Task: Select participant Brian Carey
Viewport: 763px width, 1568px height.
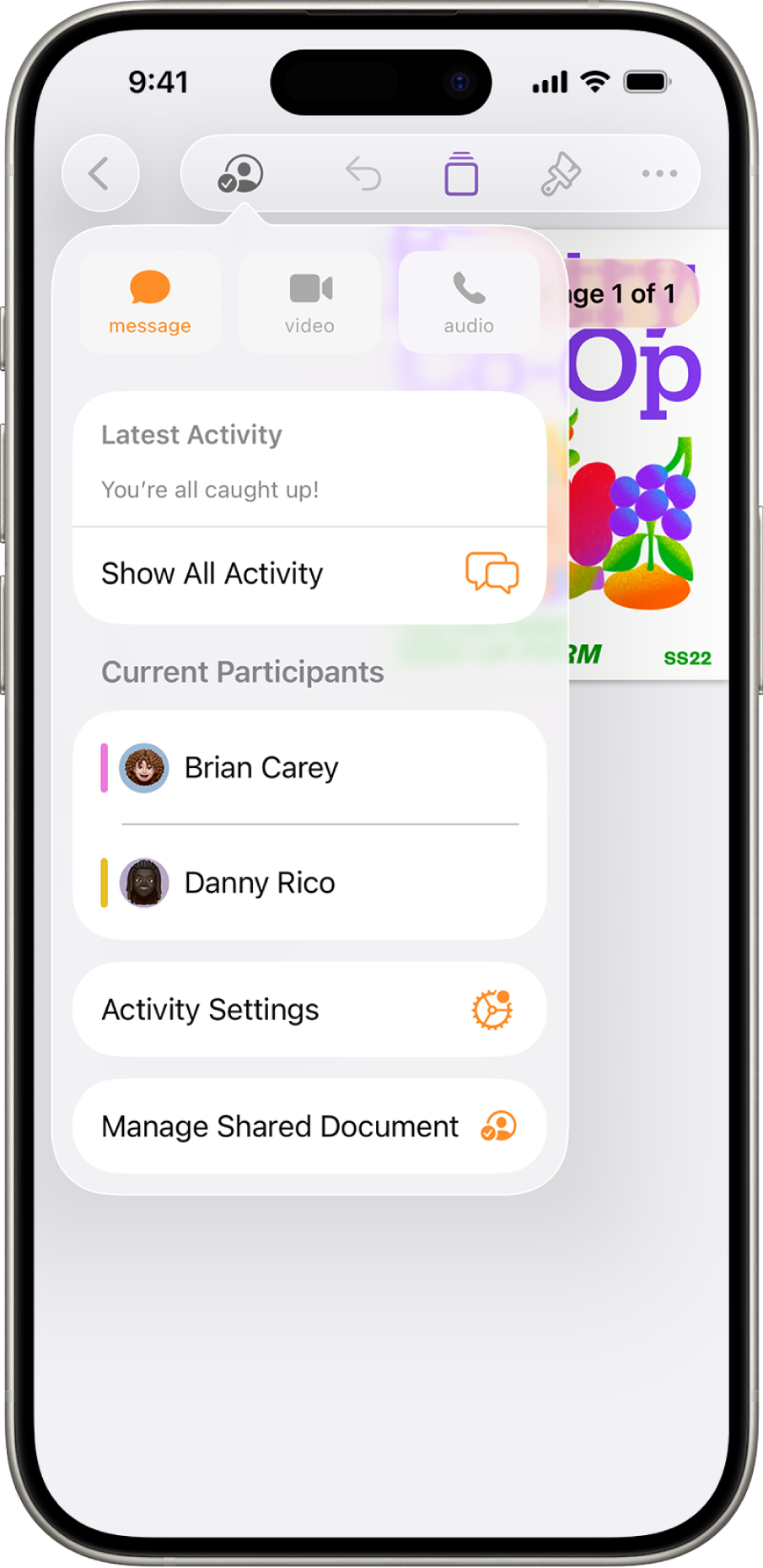Action: (309, 768)
